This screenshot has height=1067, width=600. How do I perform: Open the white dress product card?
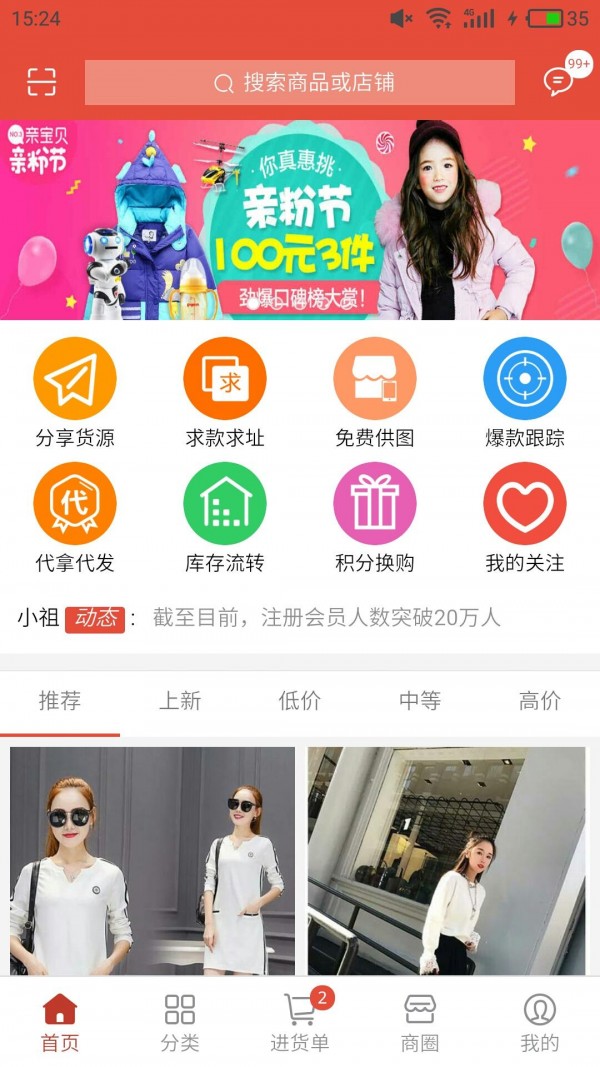(x=152, y=860)
